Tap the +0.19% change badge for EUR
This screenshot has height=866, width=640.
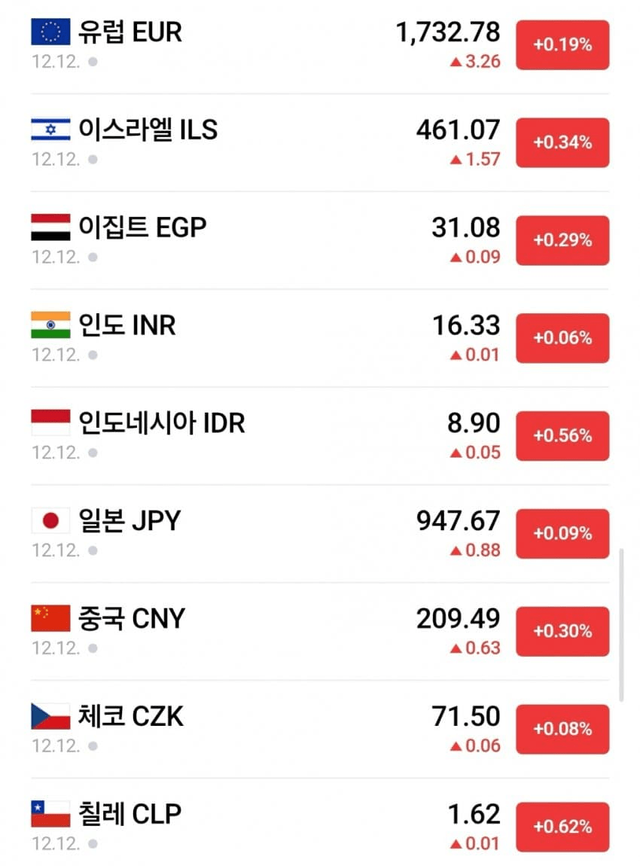point(562,45)
